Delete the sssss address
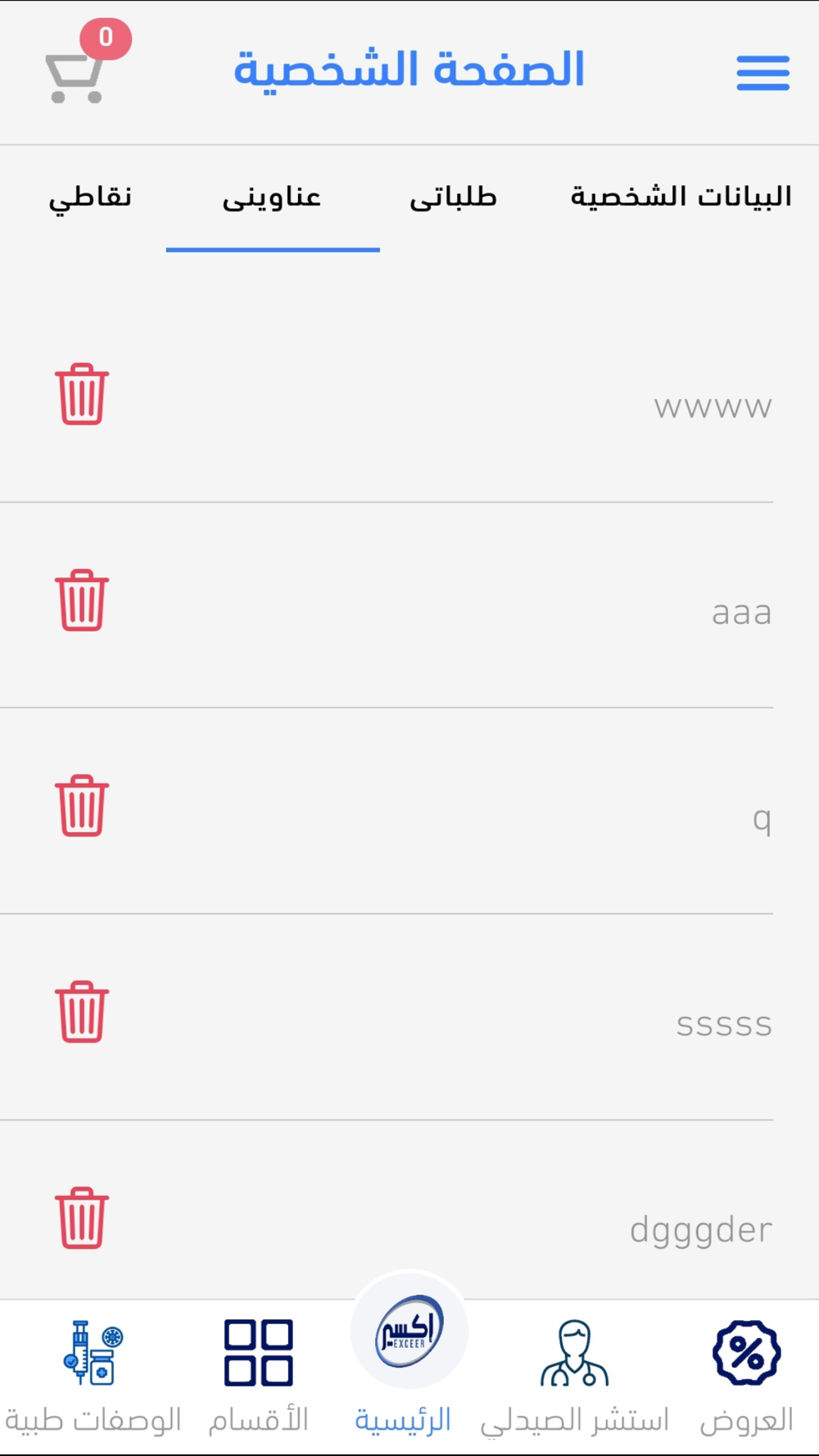Image resolution: width=819 pixels, height=1456 pixels. [x=82, y=1012]
